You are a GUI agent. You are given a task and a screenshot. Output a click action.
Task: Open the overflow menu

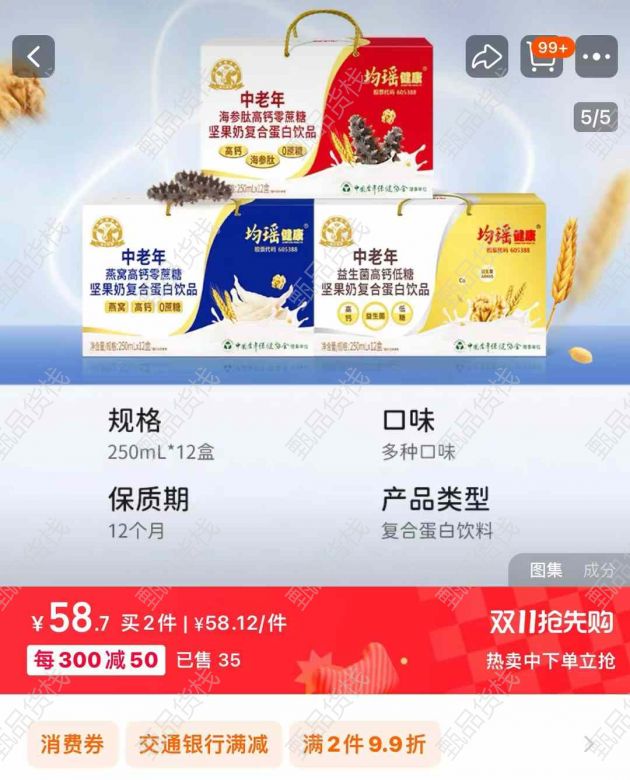[596, 57]
